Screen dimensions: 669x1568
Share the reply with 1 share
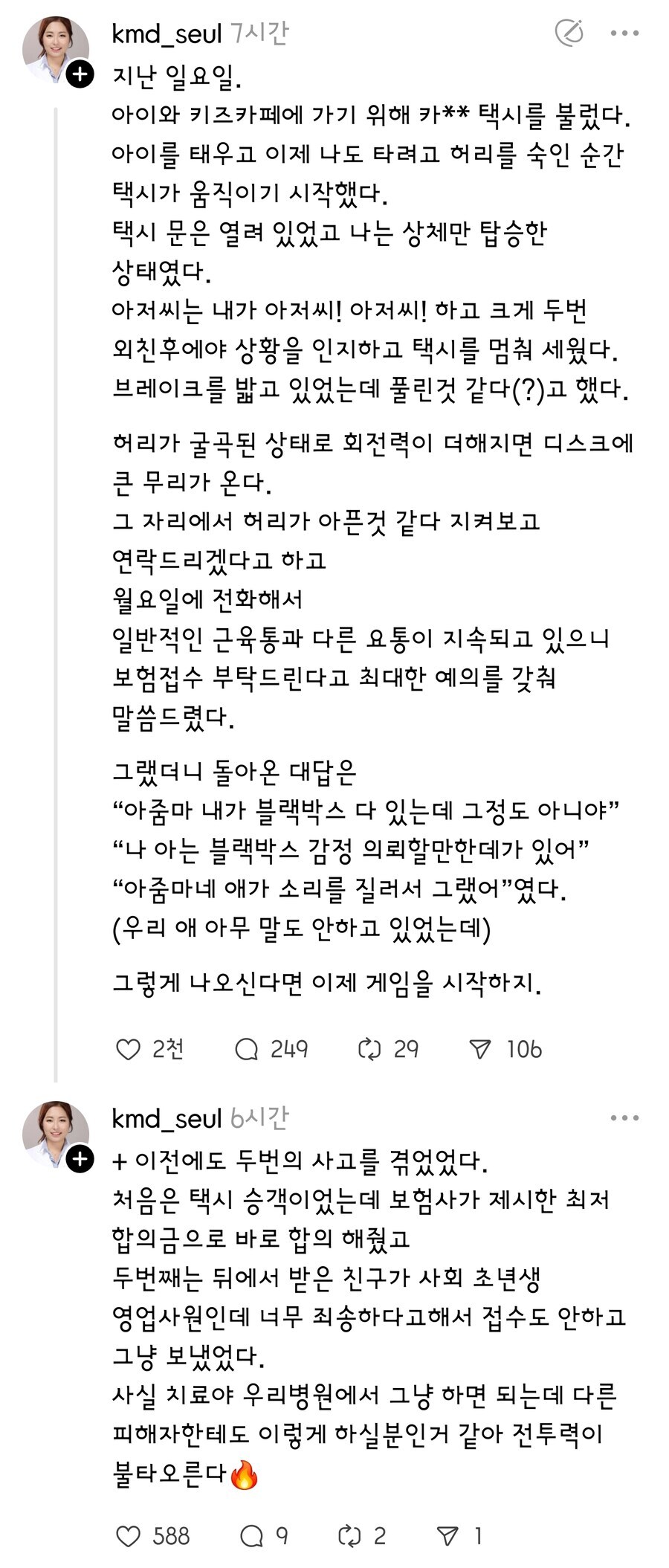coord(447,1536)
